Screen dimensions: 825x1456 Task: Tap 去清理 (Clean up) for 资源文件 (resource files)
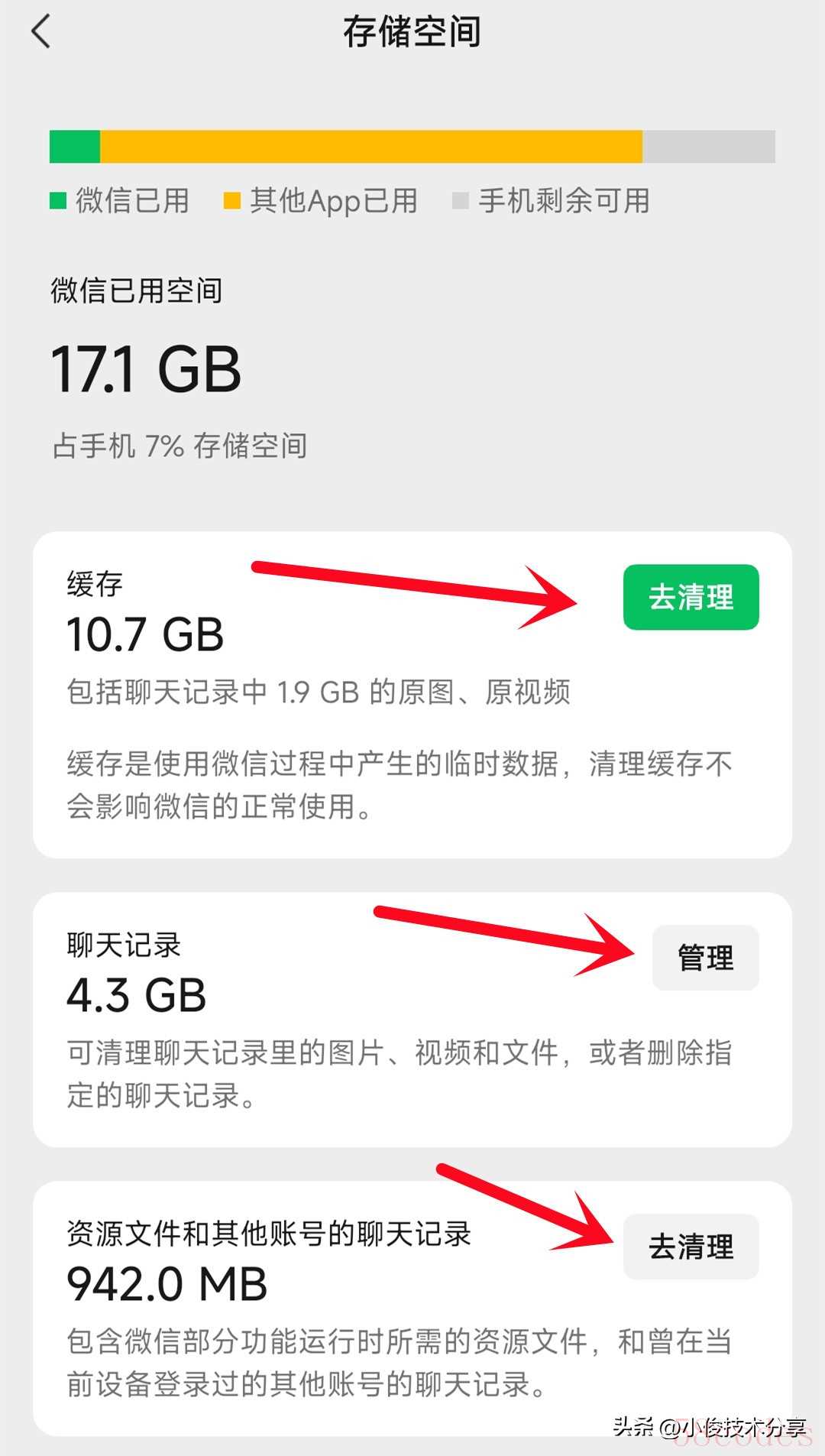click(x=691, y=1247)
